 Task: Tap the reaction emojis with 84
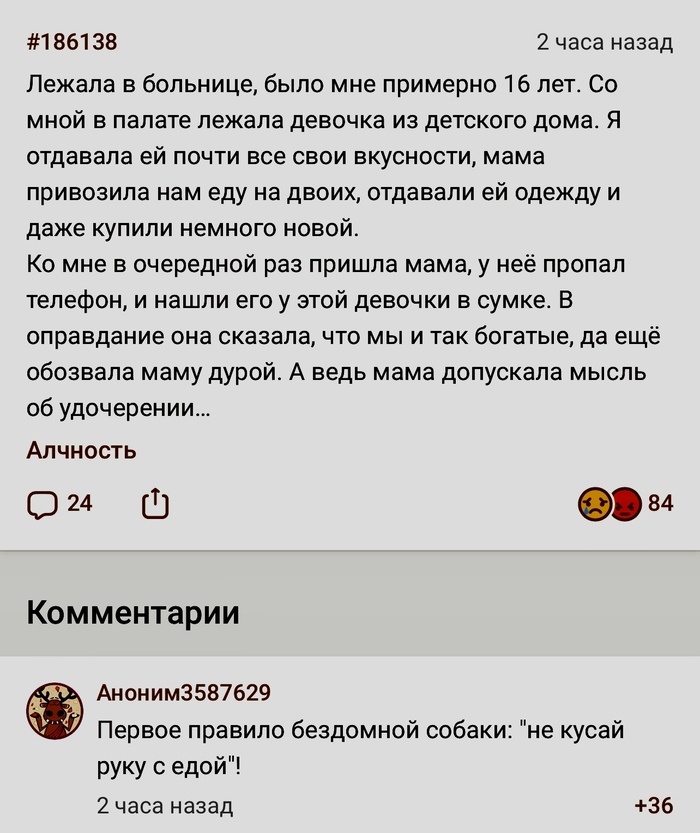point(609,504)
